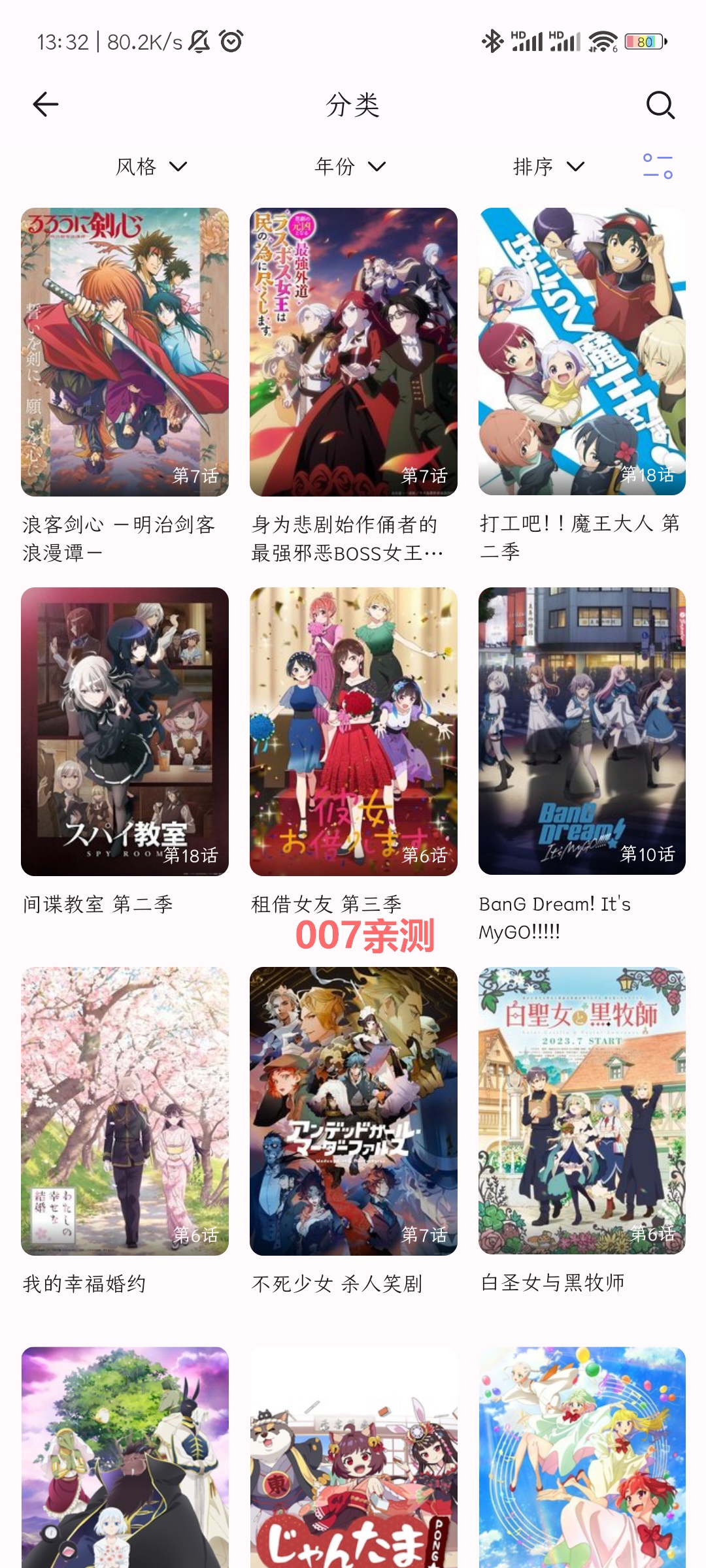The image size is (706, 1568).
Task: Open 租借女友 第三季 by its title text
Action: (326, 904)
